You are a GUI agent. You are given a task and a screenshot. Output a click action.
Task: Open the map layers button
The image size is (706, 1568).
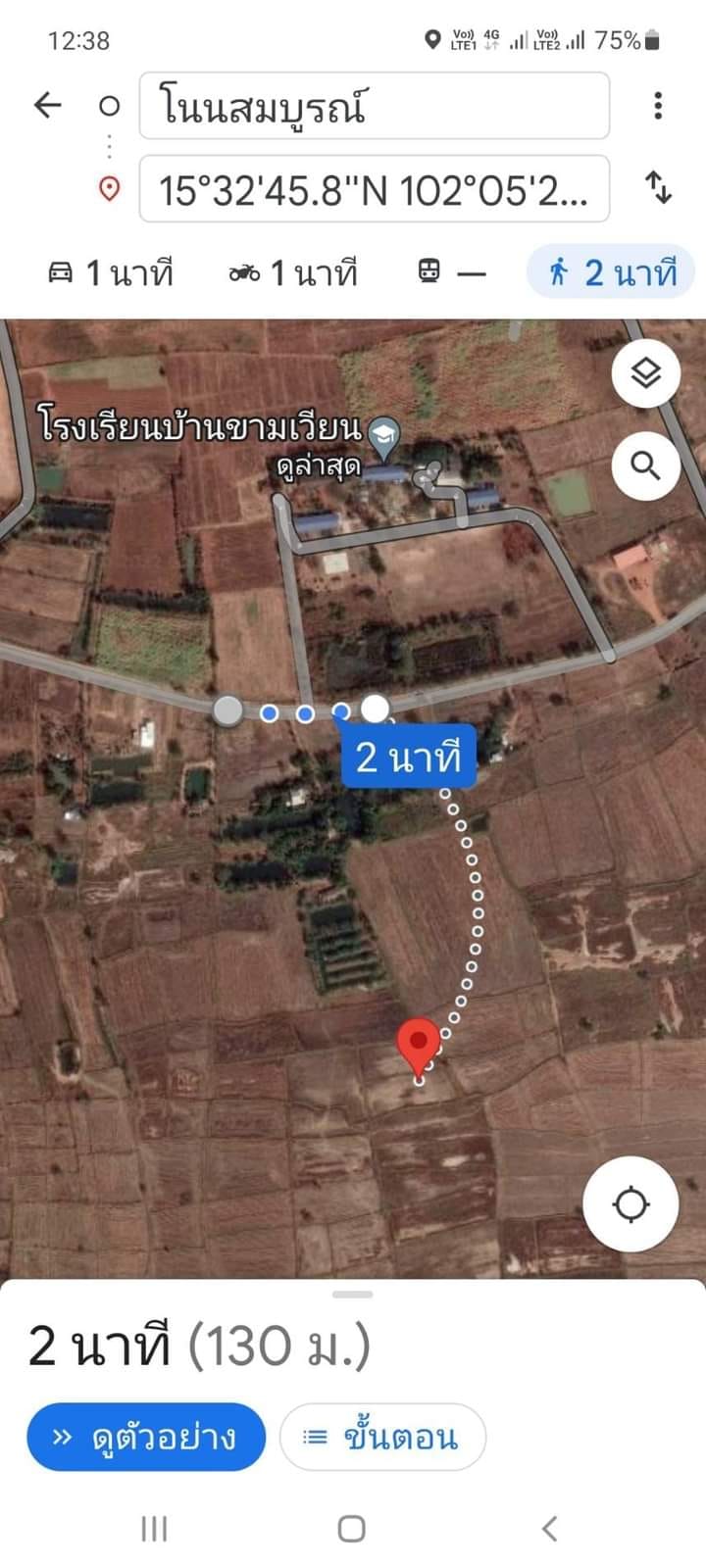click(x=645, y=373)
